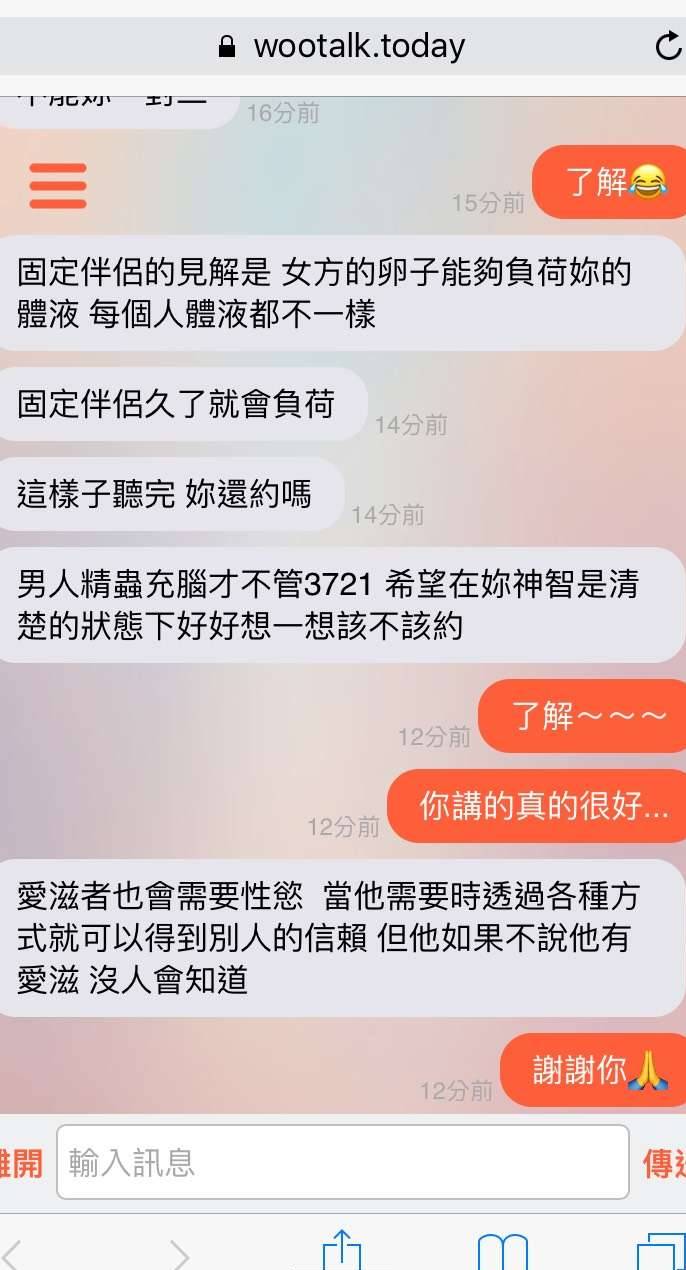686x1270 pixels.
Task: Show open Safari tabs
Action: point(660,1252)
